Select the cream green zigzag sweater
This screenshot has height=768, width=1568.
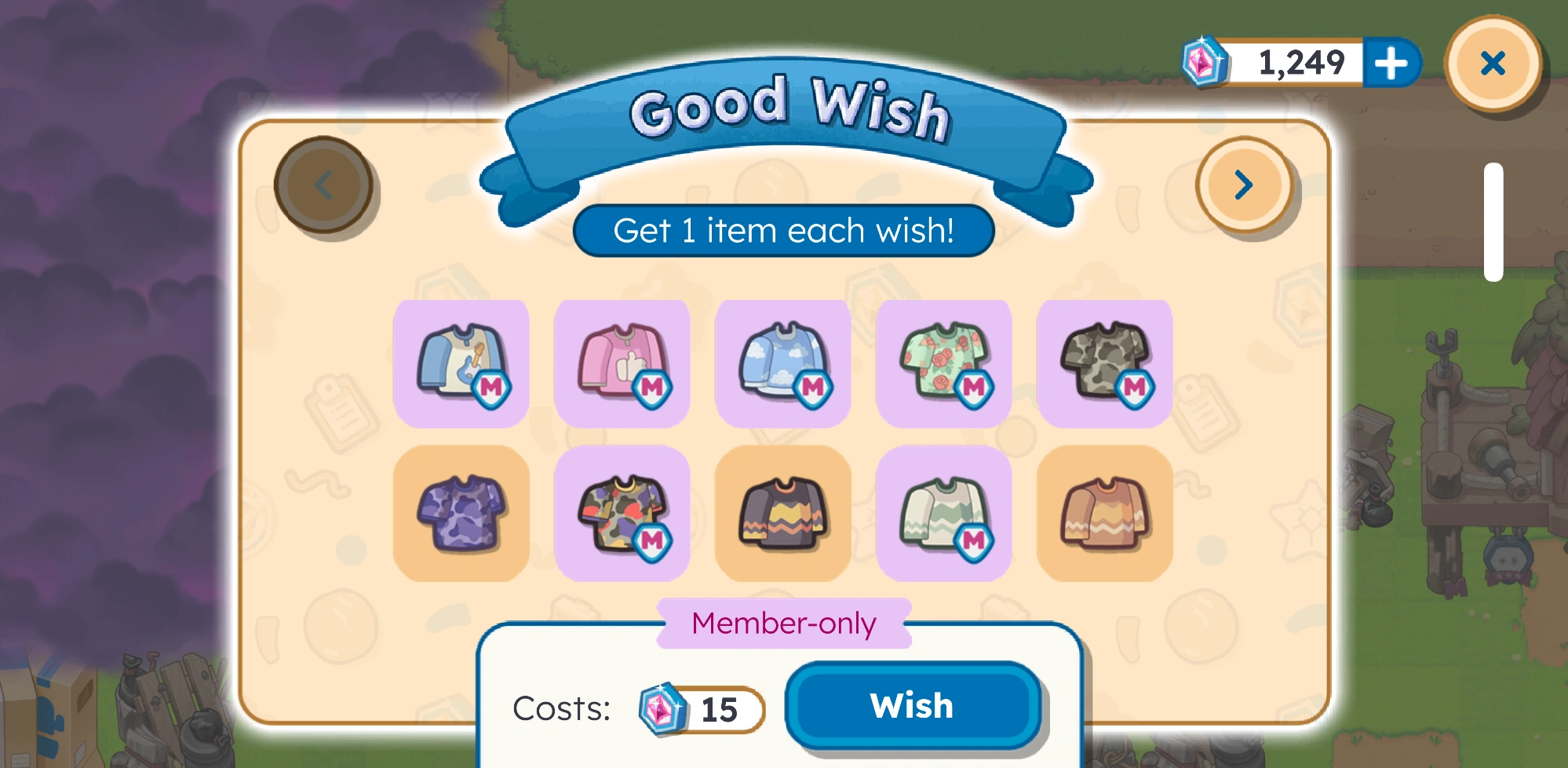click(x=944, y=514)
